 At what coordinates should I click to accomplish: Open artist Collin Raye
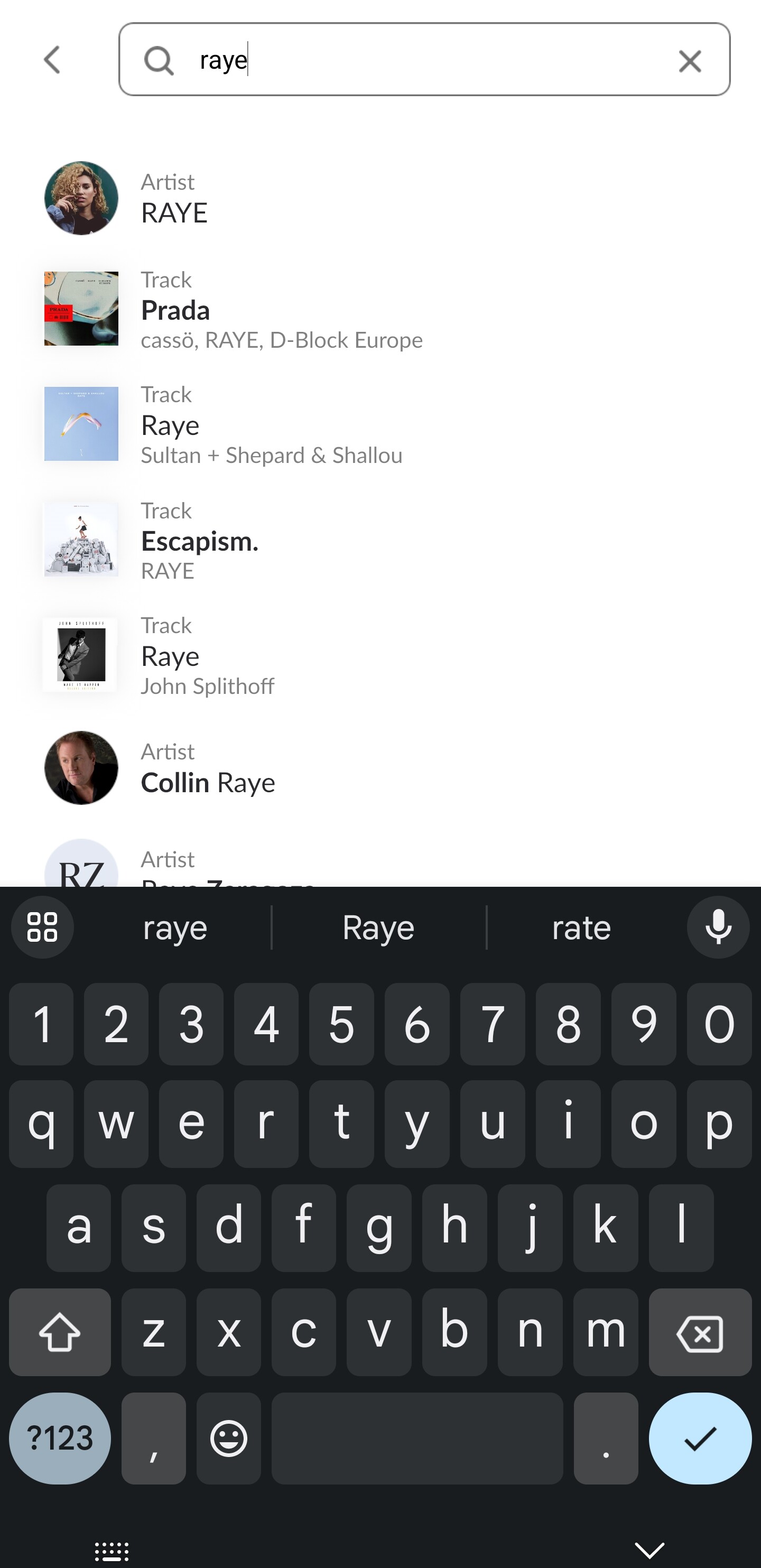(x=380, y=767)
